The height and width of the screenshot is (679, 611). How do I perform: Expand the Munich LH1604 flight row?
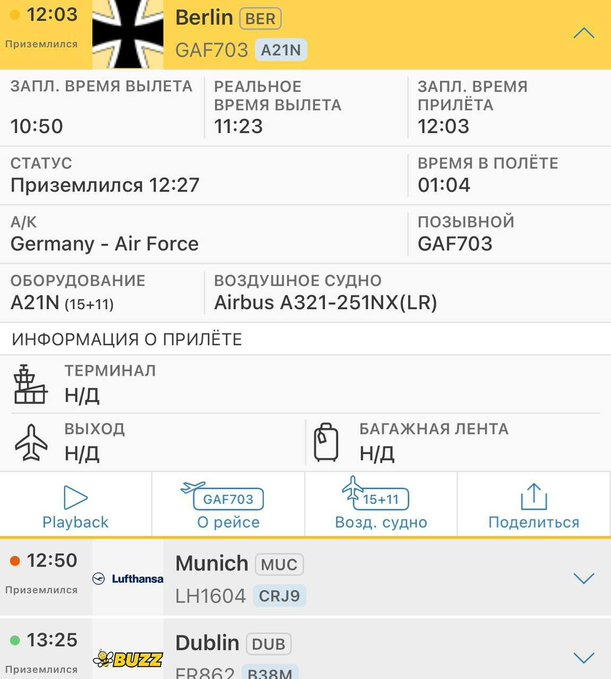(583, 578)
